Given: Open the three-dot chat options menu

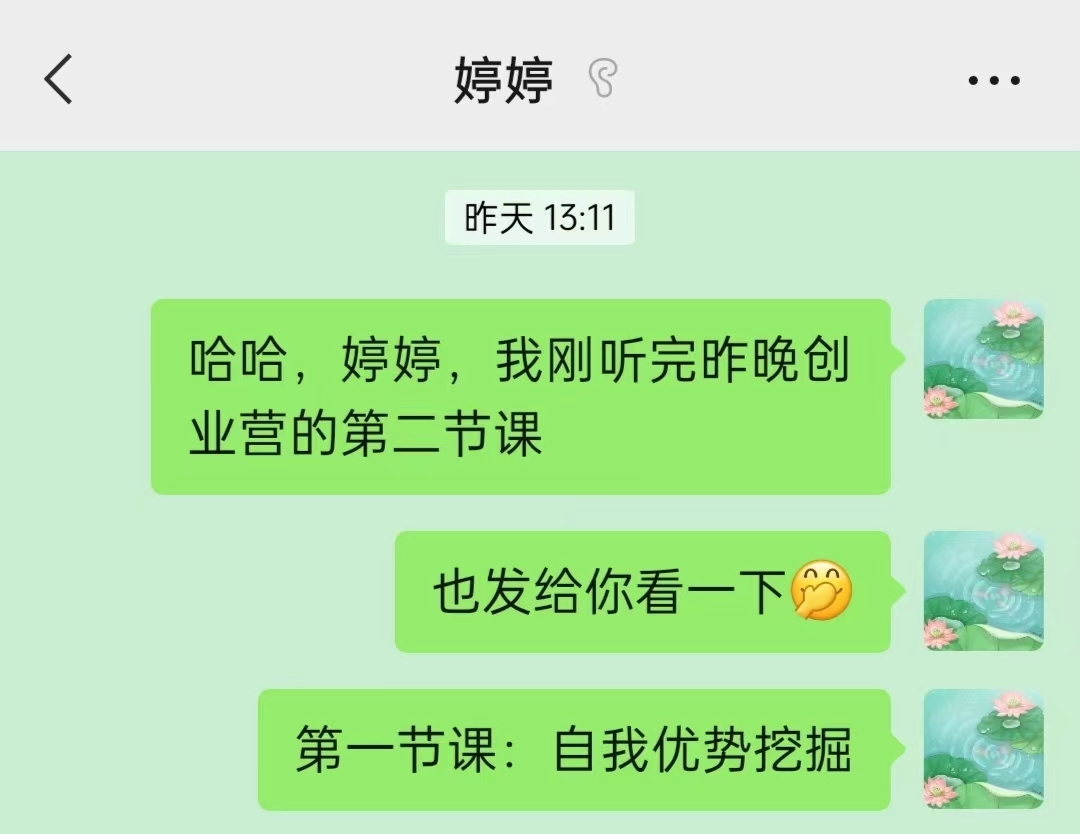Looking at the screenshot, I should 994,81.
